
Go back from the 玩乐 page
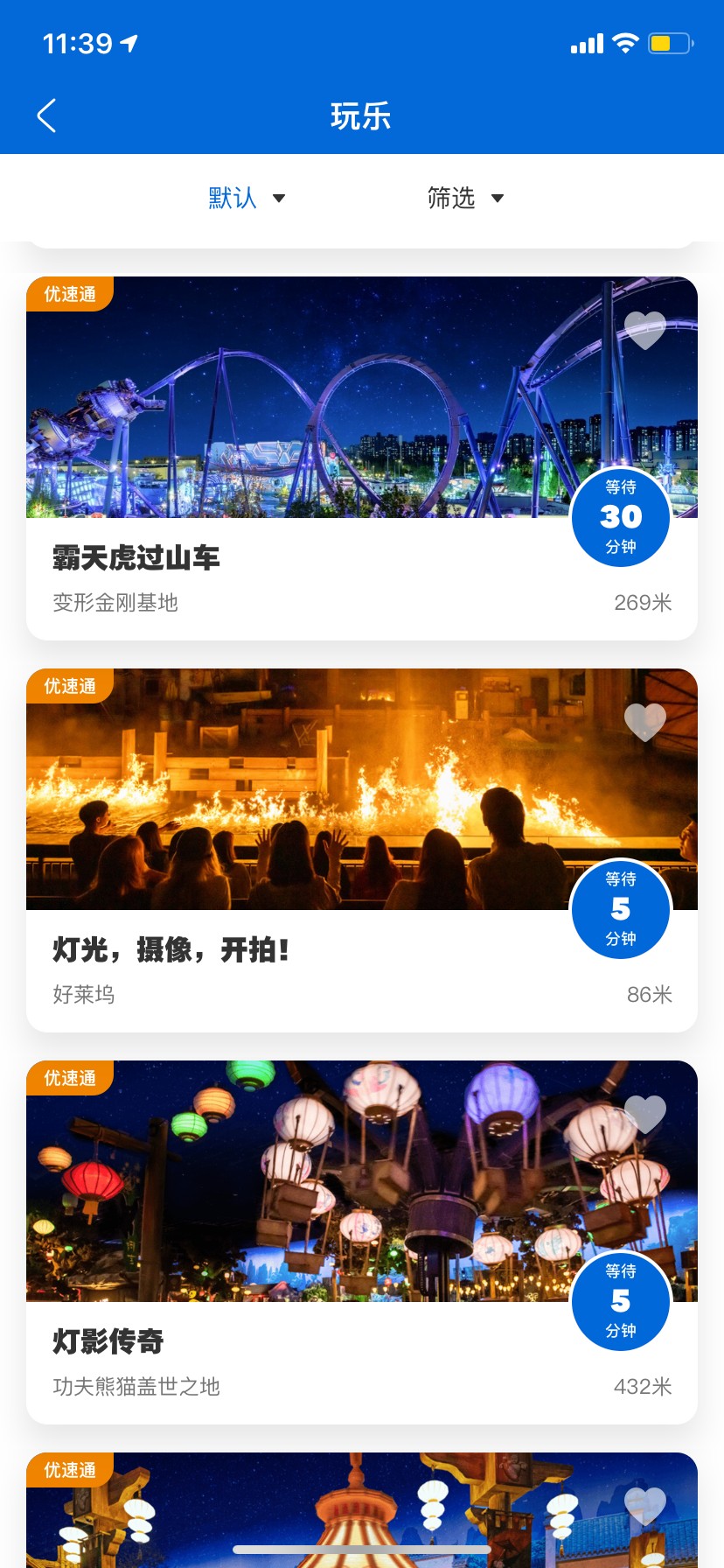(x=46, y=115)
